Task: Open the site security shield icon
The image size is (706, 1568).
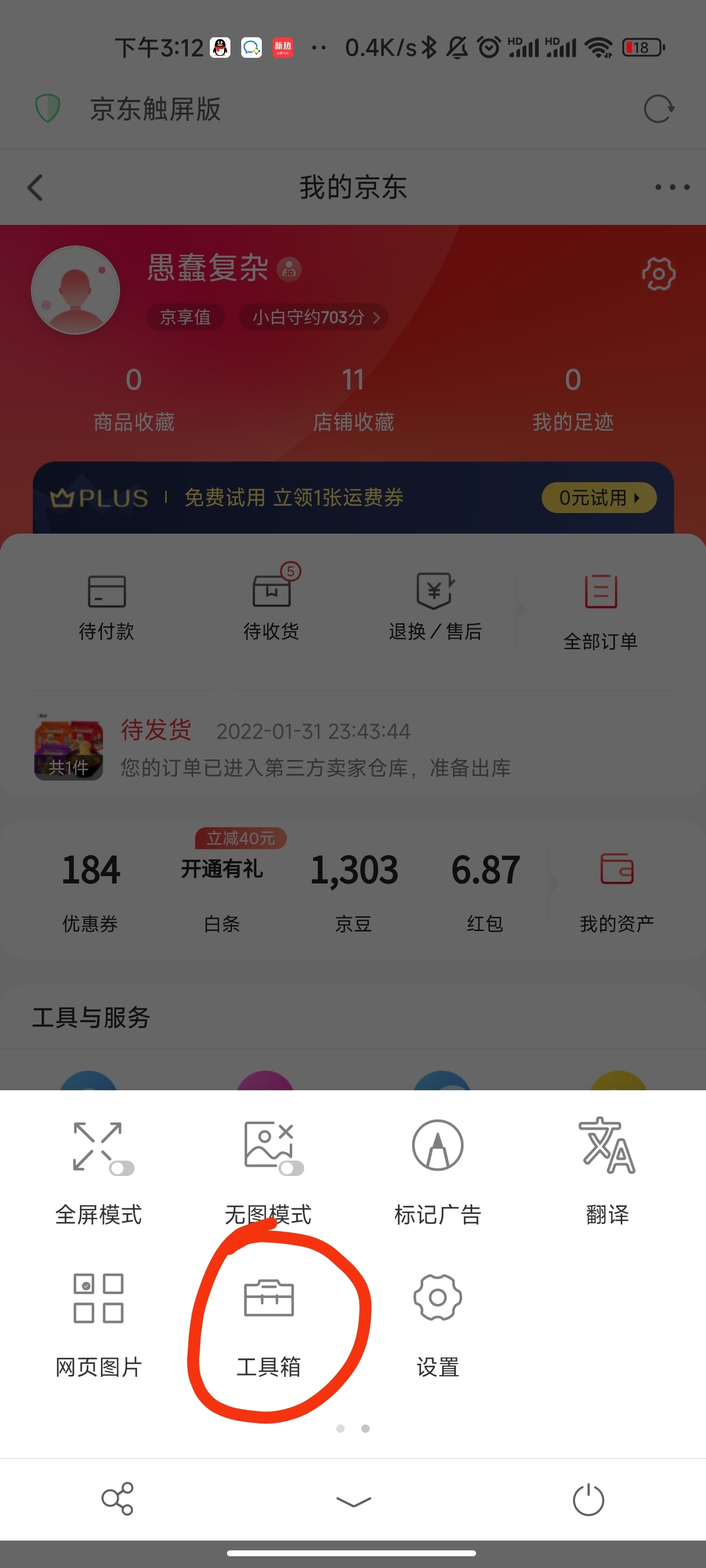Action: tap(48, 109)
